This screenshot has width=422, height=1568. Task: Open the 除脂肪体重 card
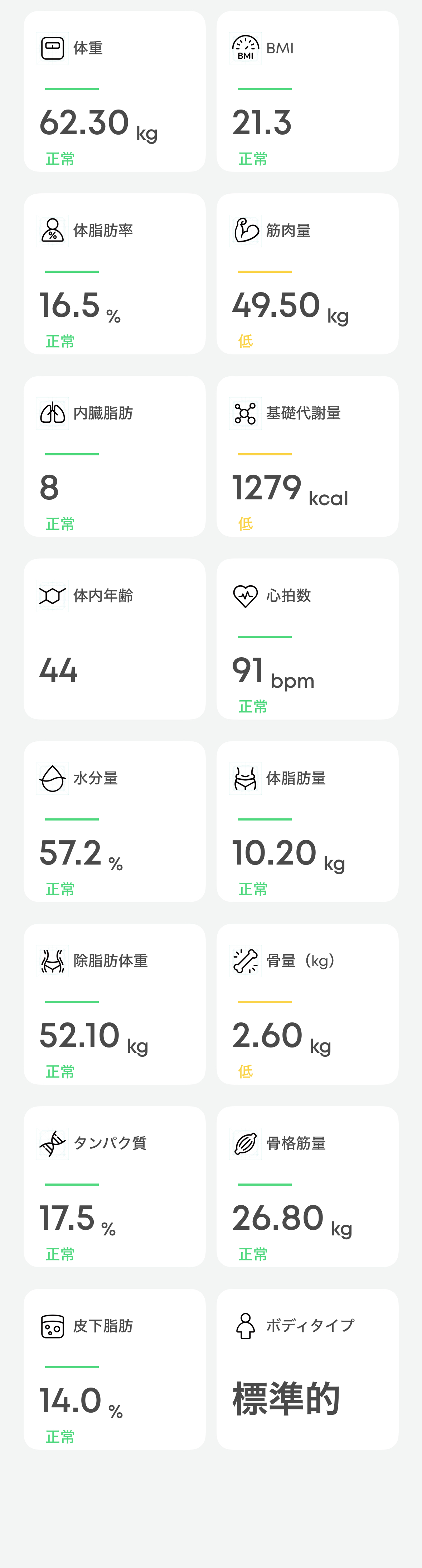point(115,1005)
